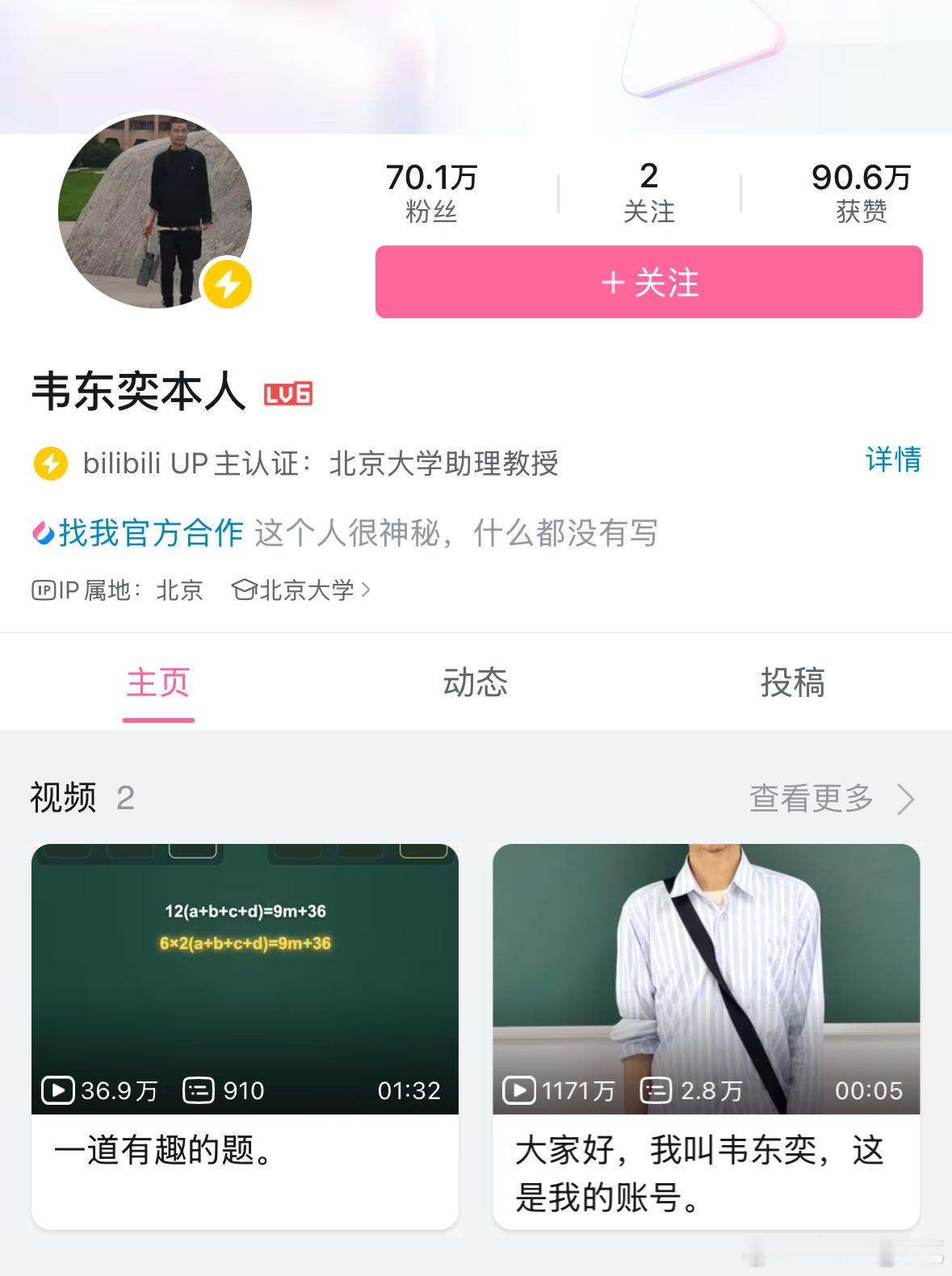Open 详情 for the UP主 certification
Image resolution: width=952 pixels, height=1276 pixels.
893,460
